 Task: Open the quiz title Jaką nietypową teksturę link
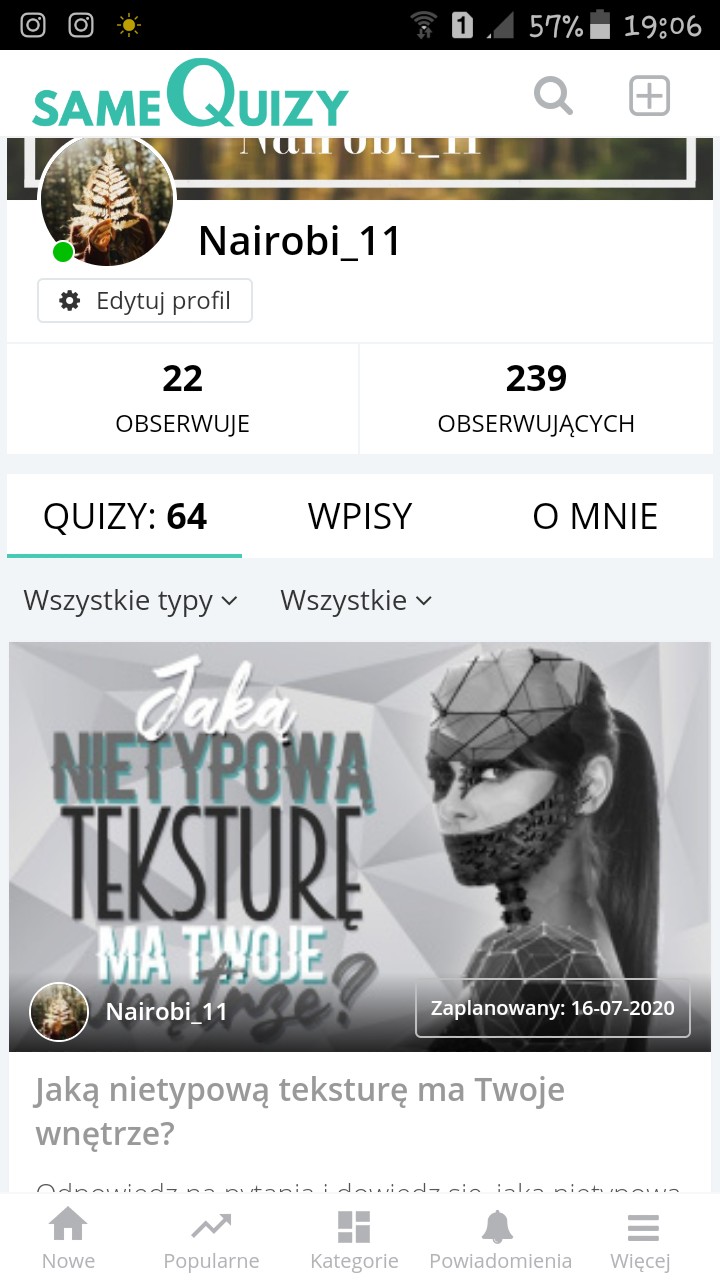[x=300, y=1111]
